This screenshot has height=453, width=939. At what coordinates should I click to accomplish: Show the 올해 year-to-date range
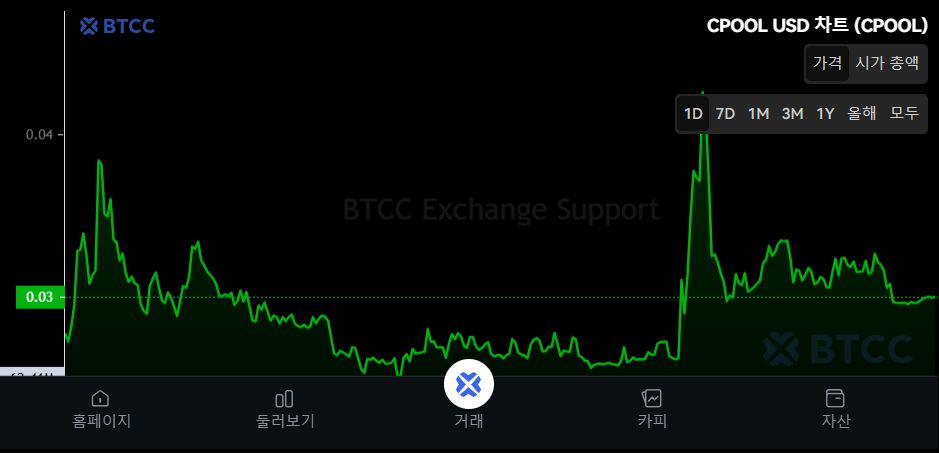pos(862,114)
